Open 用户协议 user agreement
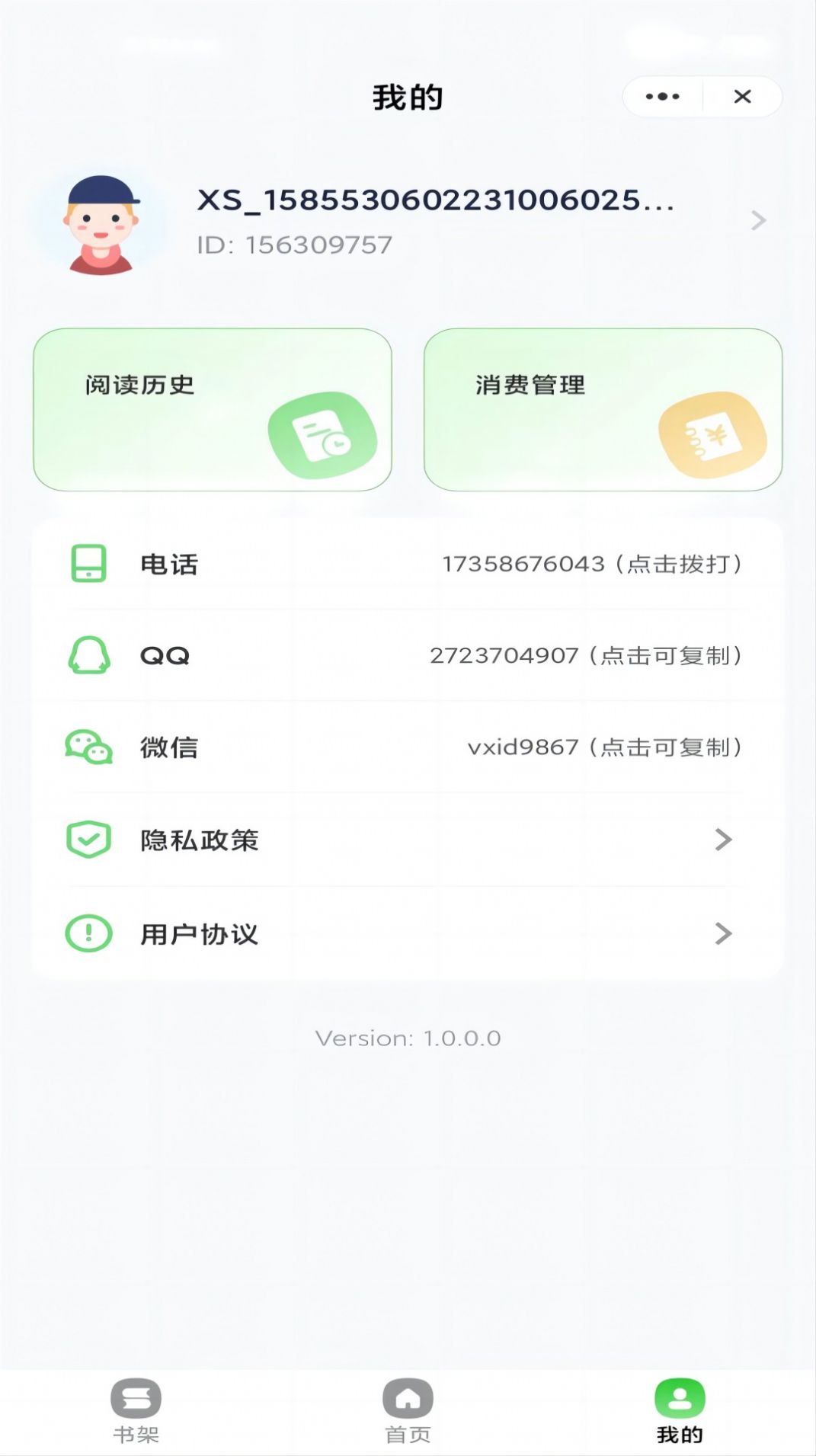 point(408,933)
